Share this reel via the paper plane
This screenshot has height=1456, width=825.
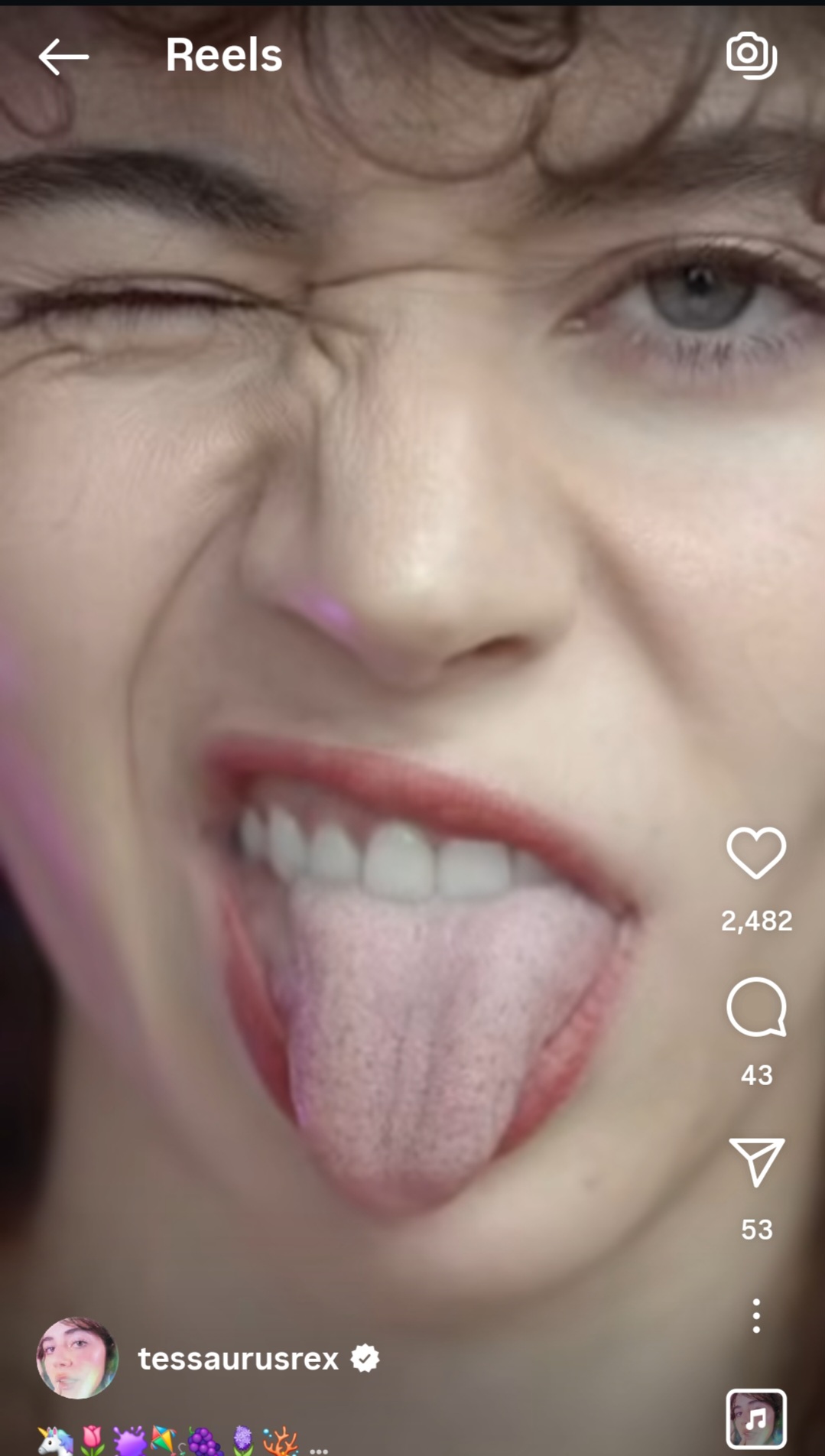coord(755,1161)
